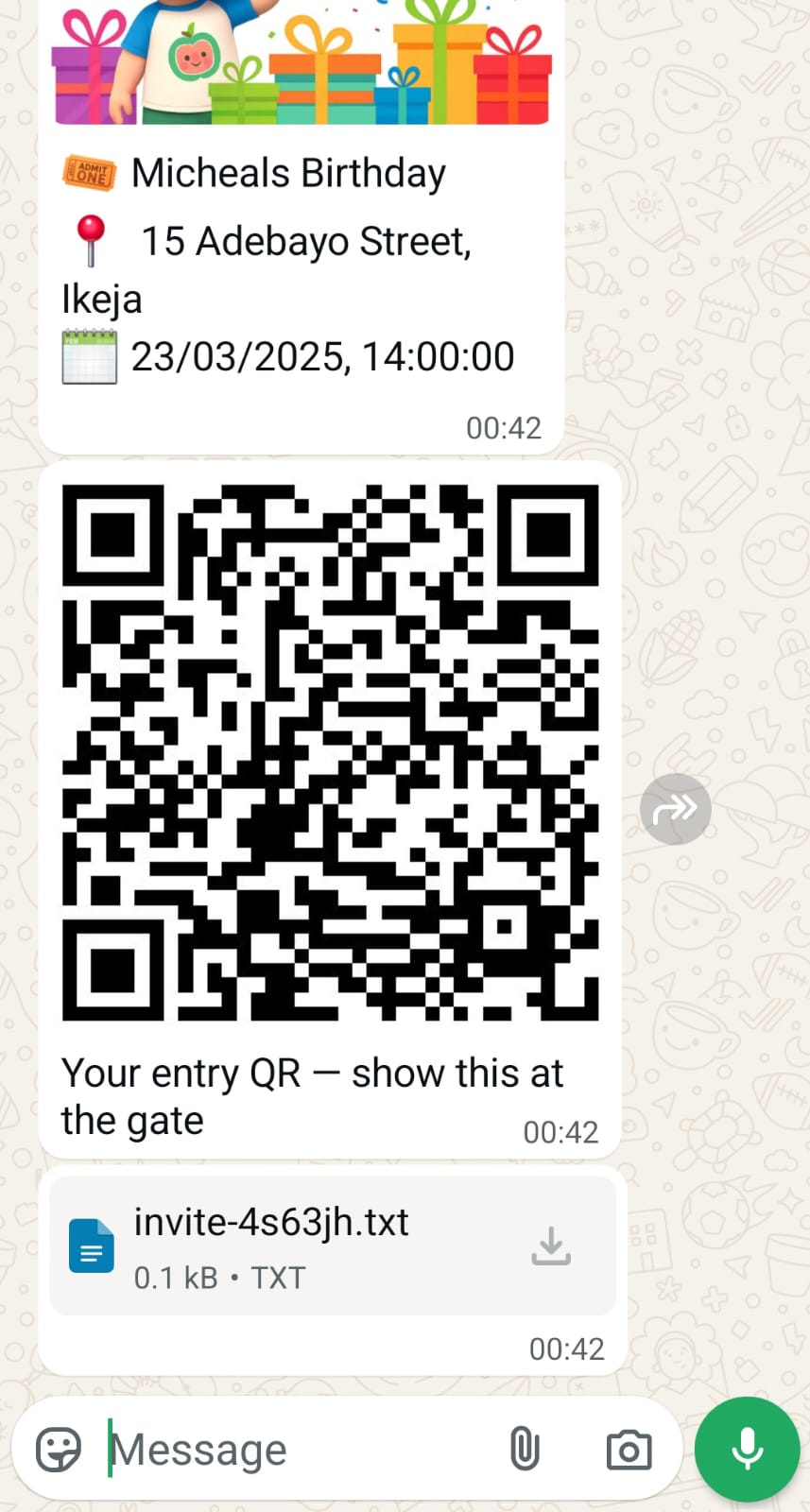Open the emoji and sticker picker
This screenshot has width=810, height=1512.
click(59, 1450)
